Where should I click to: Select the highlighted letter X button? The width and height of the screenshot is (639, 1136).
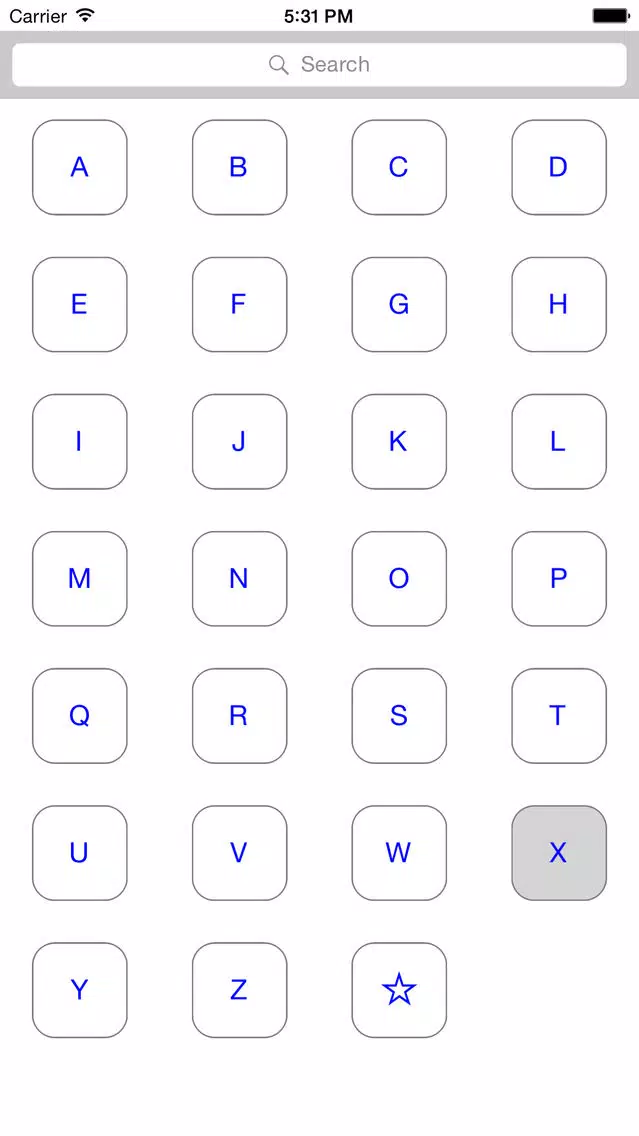[559, 853]
